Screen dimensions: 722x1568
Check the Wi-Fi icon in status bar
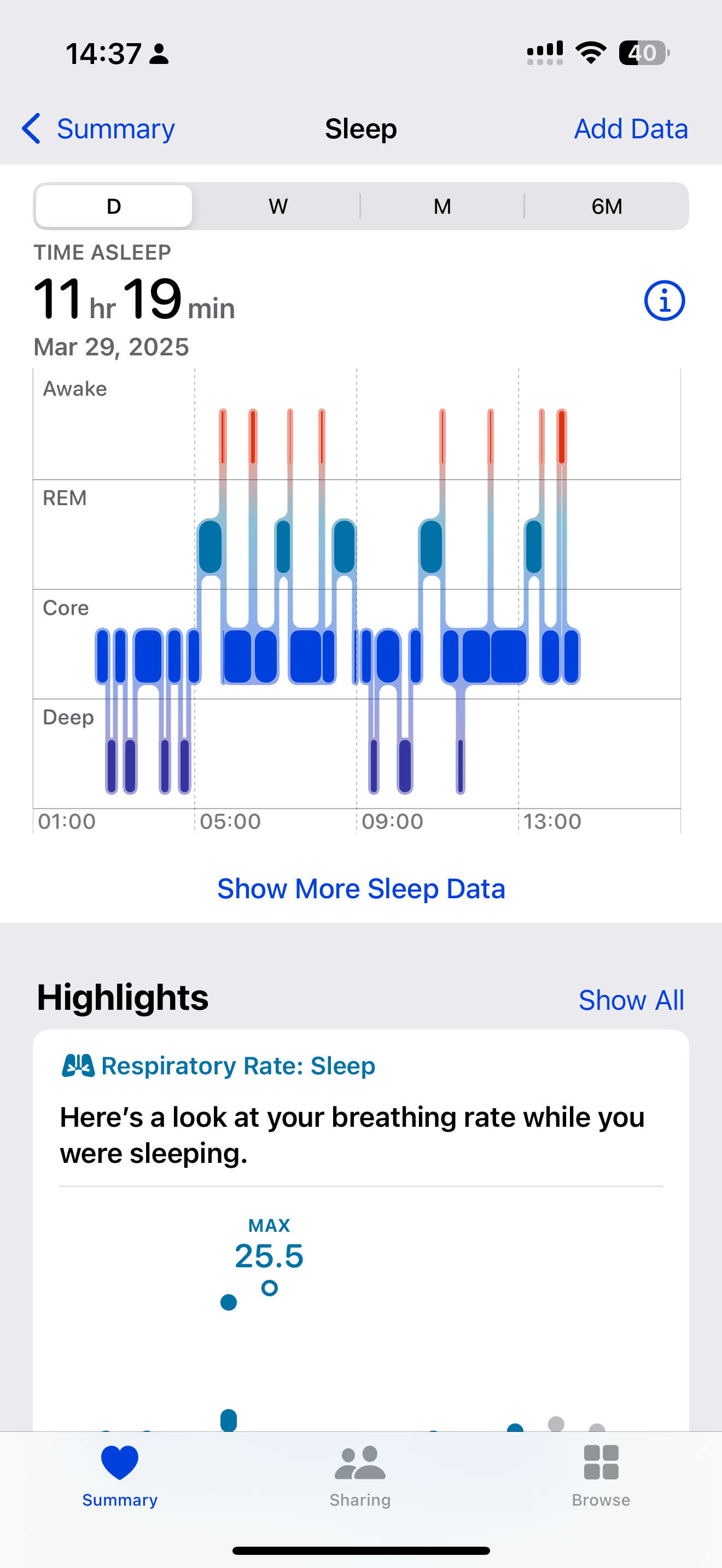(591, 53)
